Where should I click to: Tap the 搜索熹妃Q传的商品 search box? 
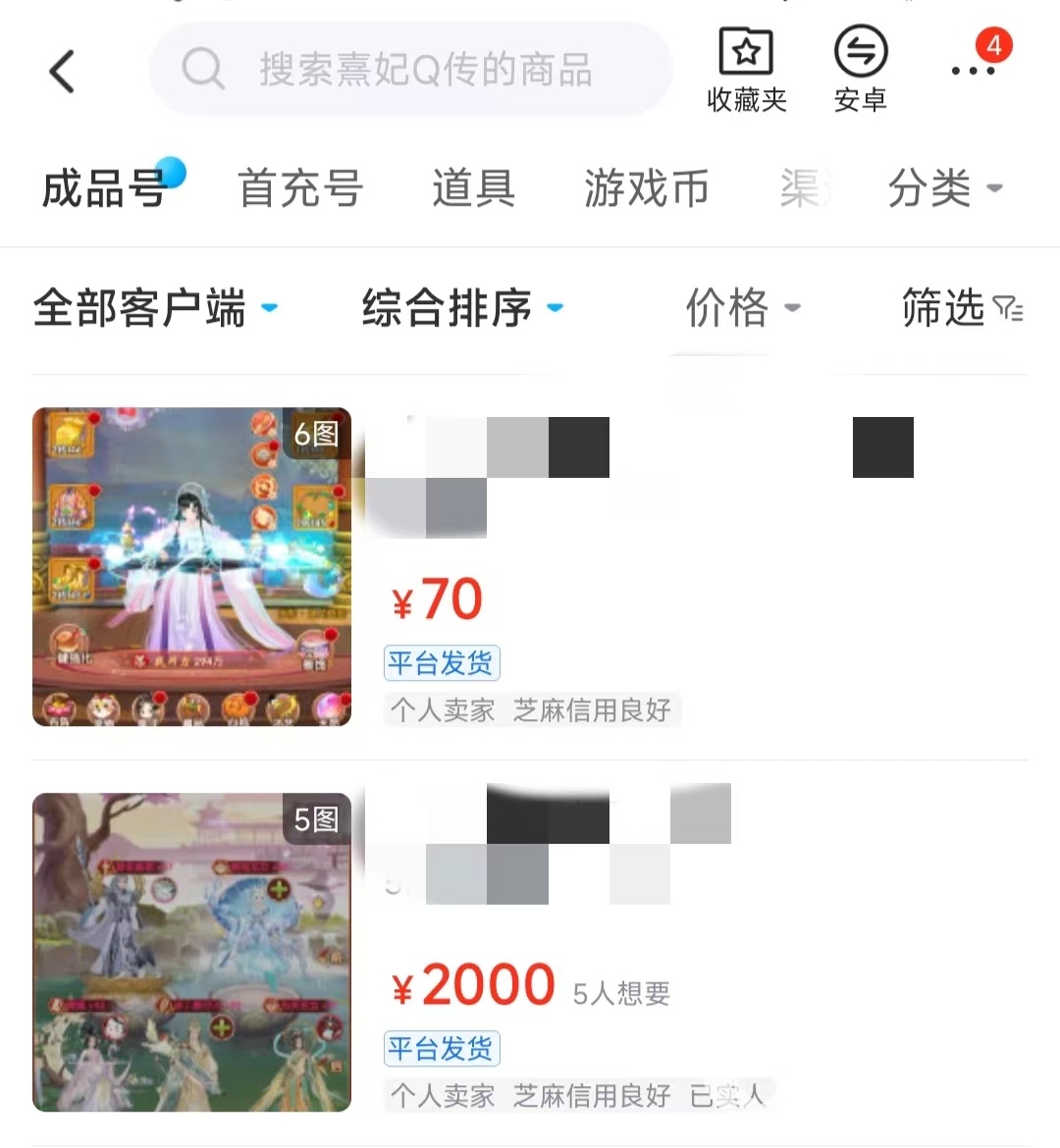point(412,70)
